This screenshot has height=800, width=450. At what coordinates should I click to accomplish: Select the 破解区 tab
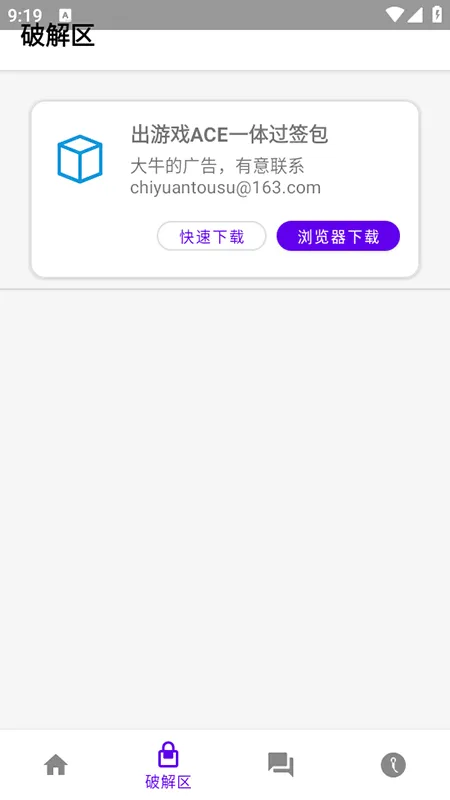[168, 765]
